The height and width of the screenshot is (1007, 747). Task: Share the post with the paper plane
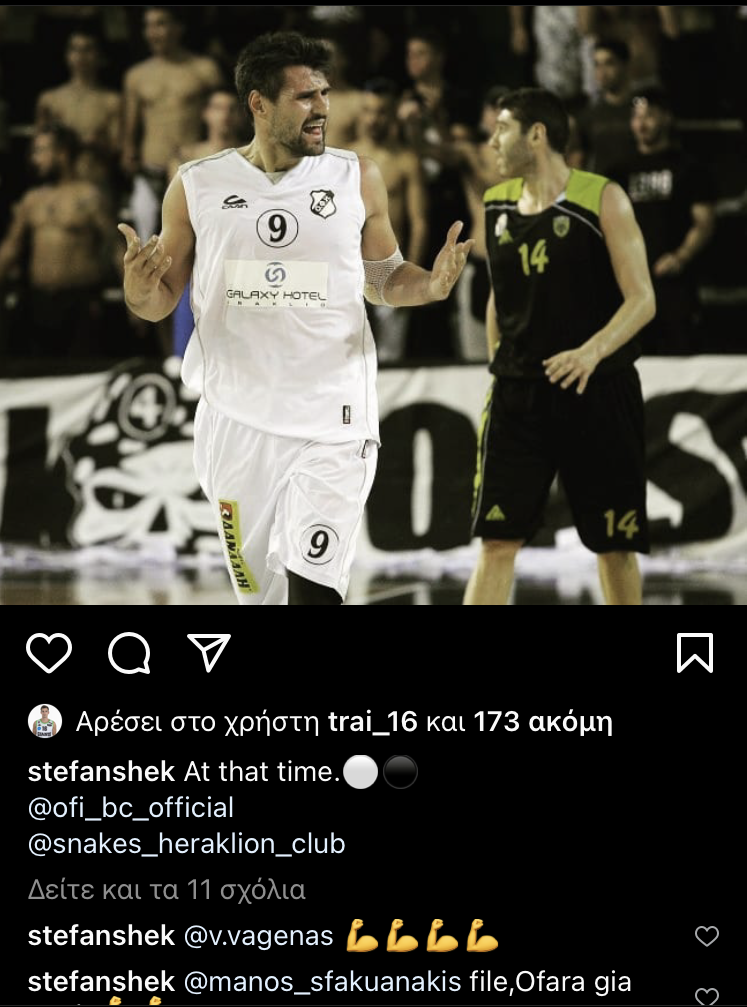209,652
